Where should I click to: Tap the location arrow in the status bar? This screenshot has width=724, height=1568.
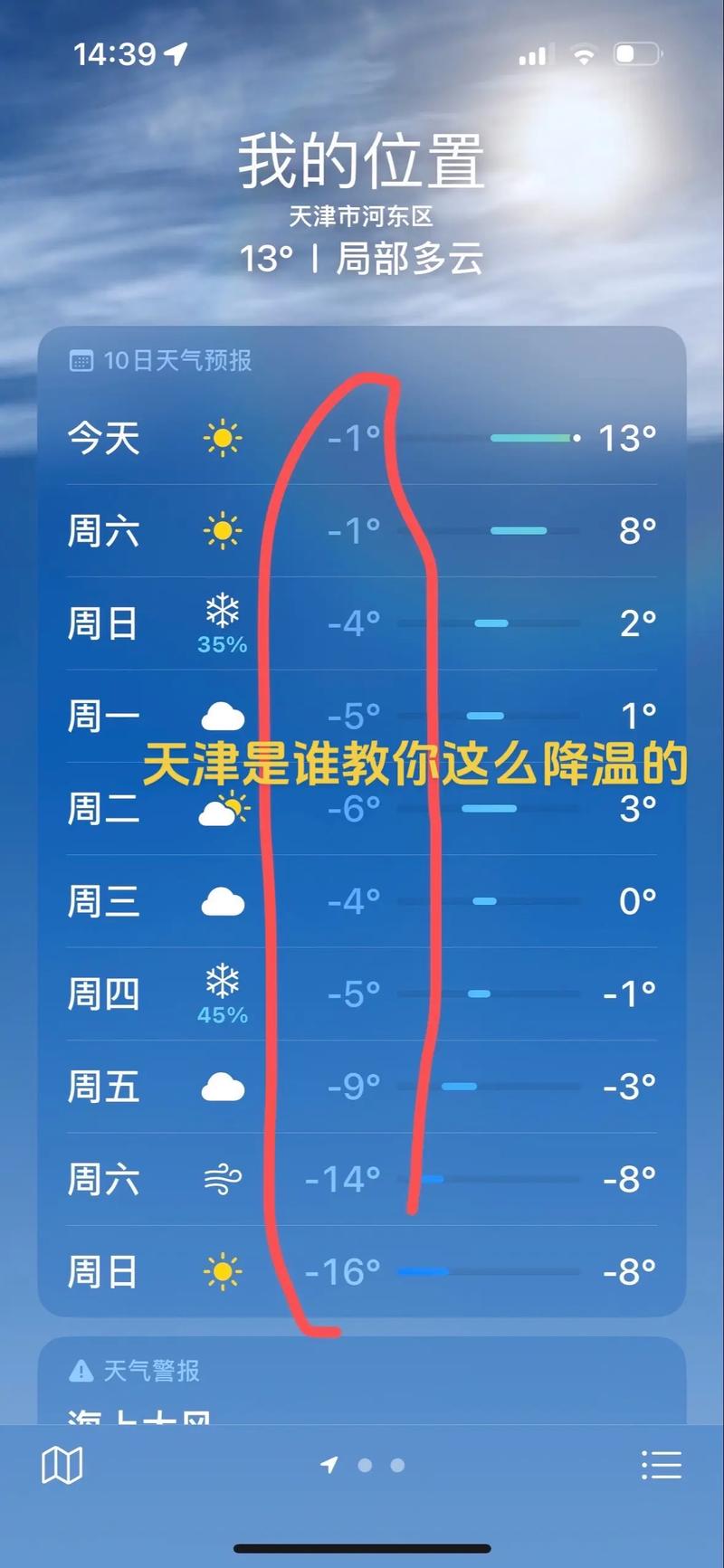pyautogui.click(x=177, y=52)
